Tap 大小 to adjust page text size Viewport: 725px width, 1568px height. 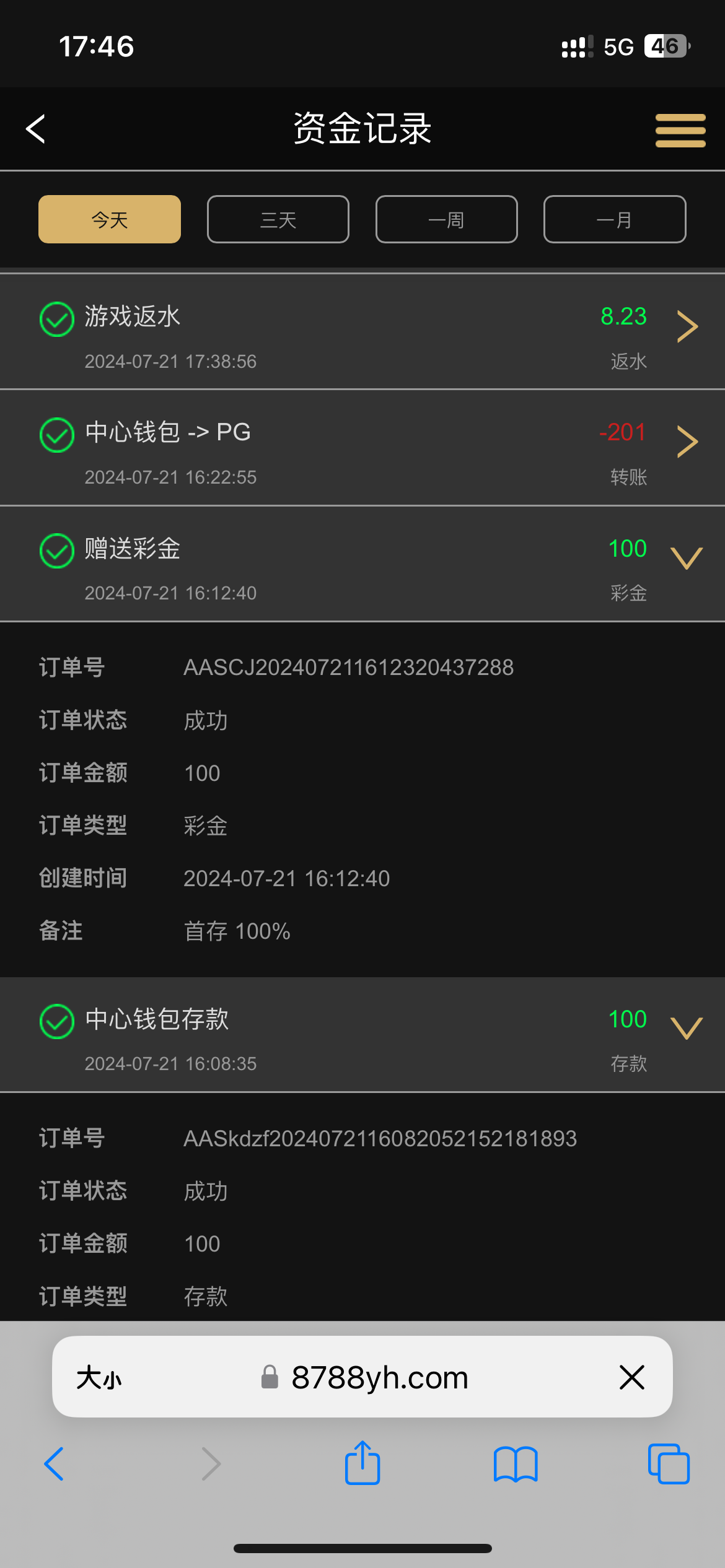point(101,1378)
